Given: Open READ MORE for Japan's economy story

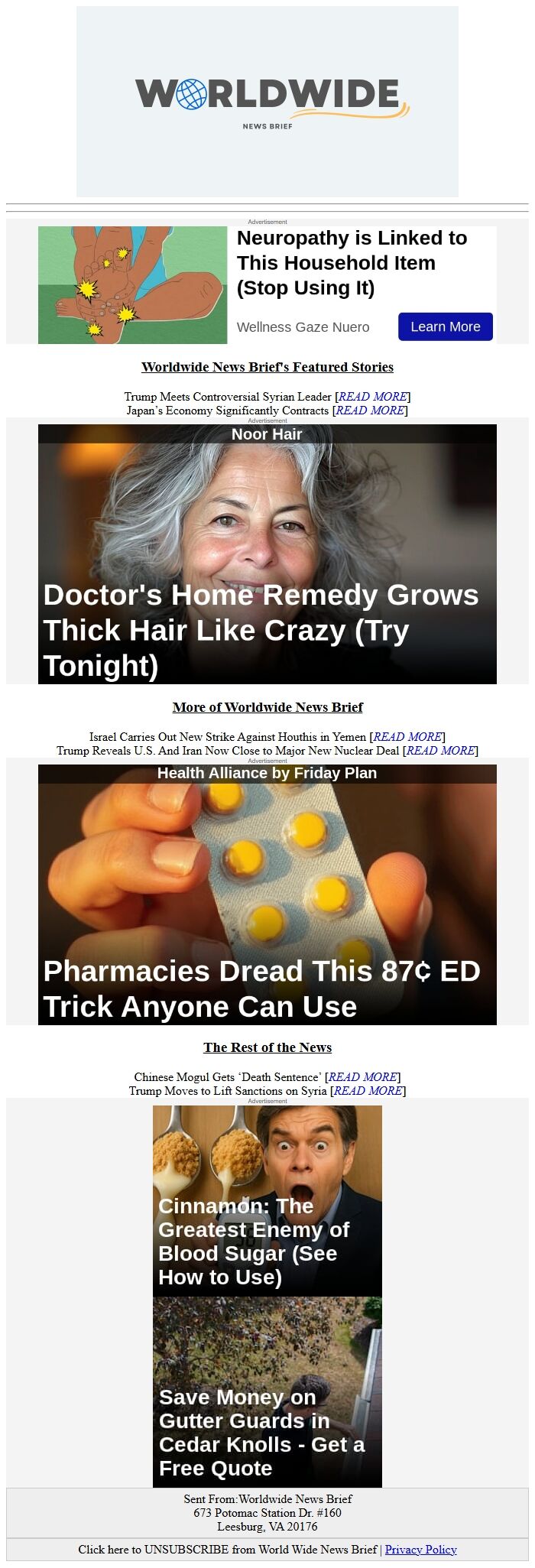Looking at the screenshot, I should tap(371, 411).
